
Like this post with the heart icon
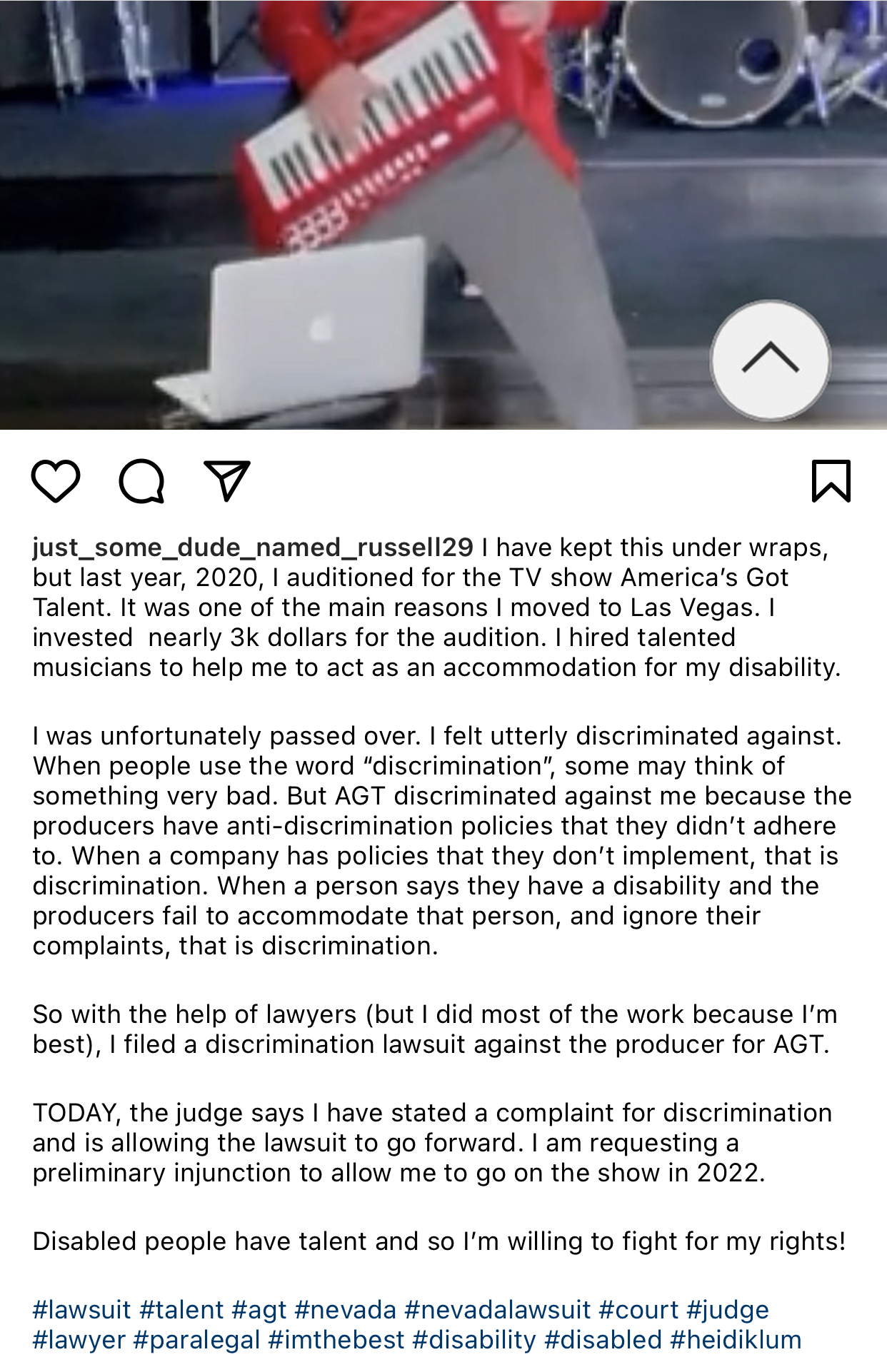click(56, 481)
